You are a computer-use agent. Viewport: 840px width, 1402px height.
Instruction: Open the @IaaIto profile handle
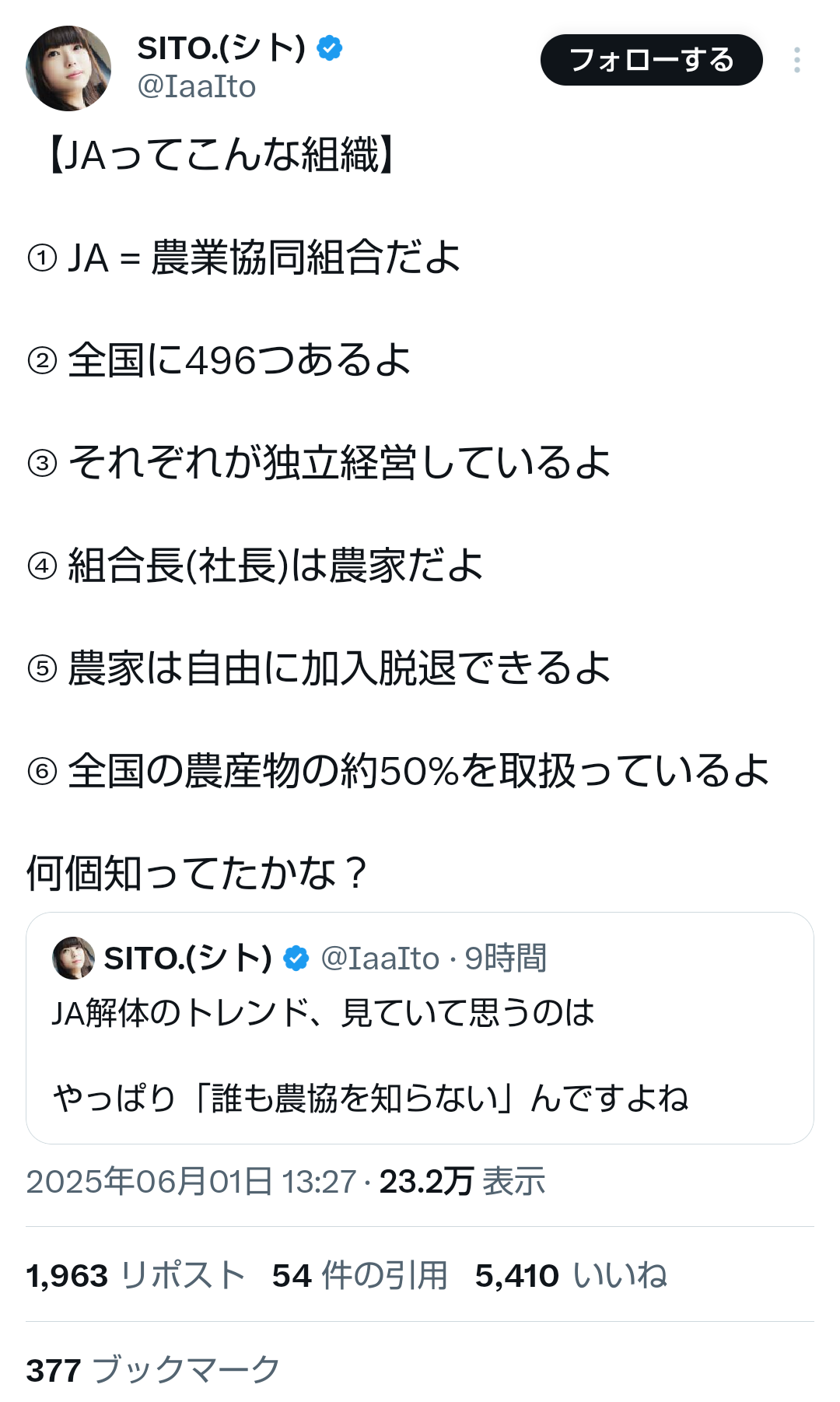coord(197,86)
